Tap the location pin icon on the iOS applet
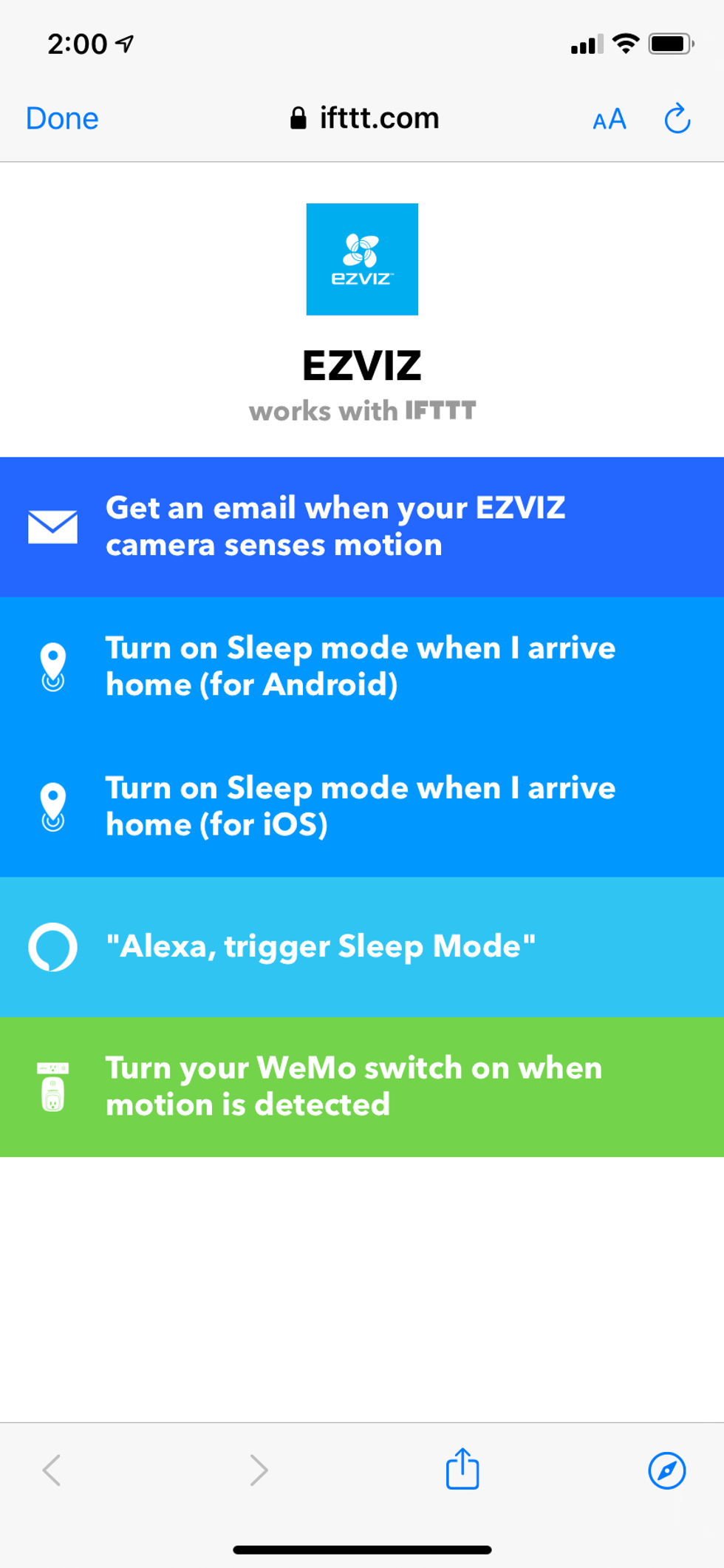The height and width of the screenshot is (1568, 724). pyautogui.click(x=52, y=805)
